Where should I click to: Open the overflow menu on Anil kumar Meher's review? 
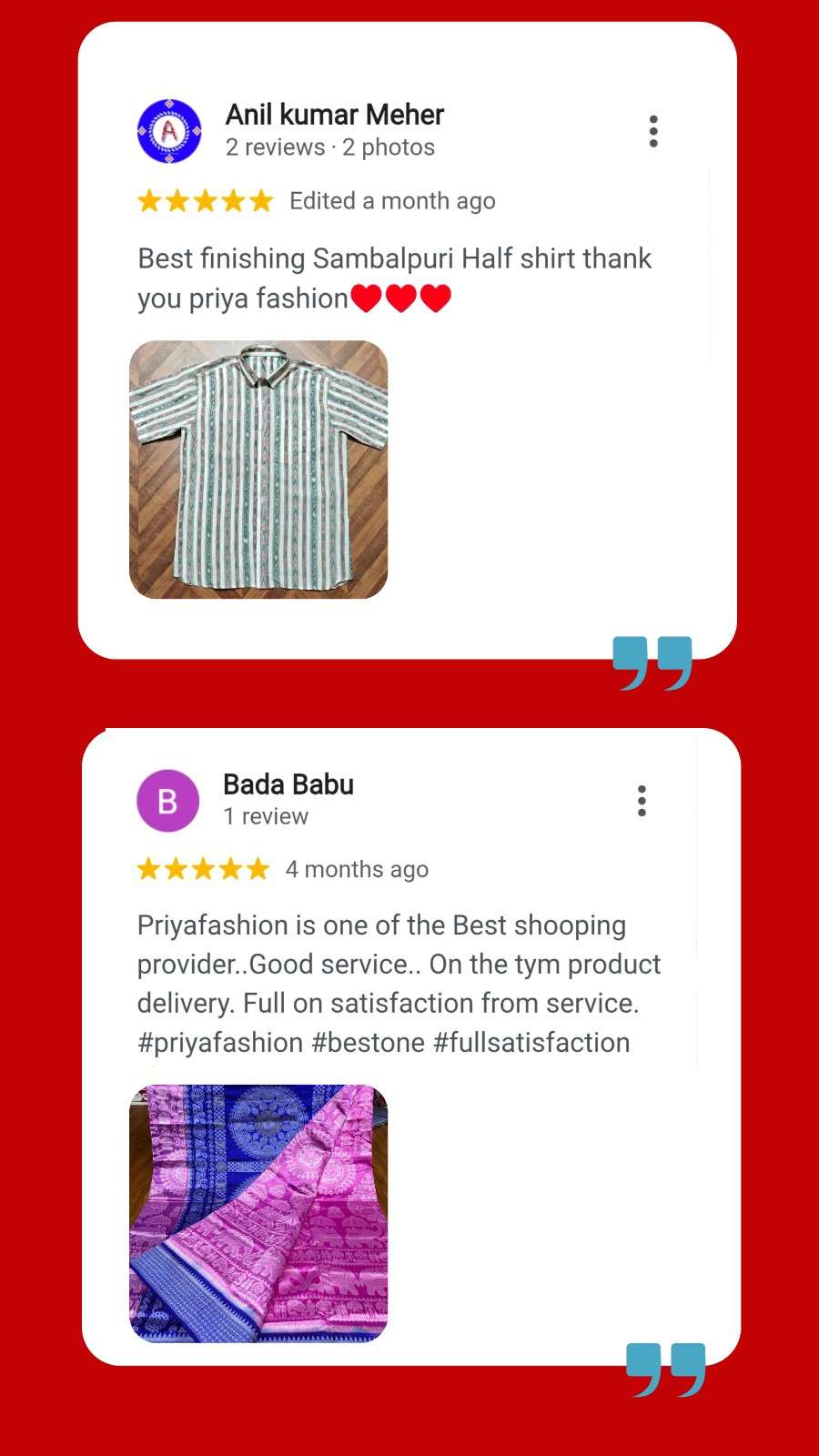653,130
